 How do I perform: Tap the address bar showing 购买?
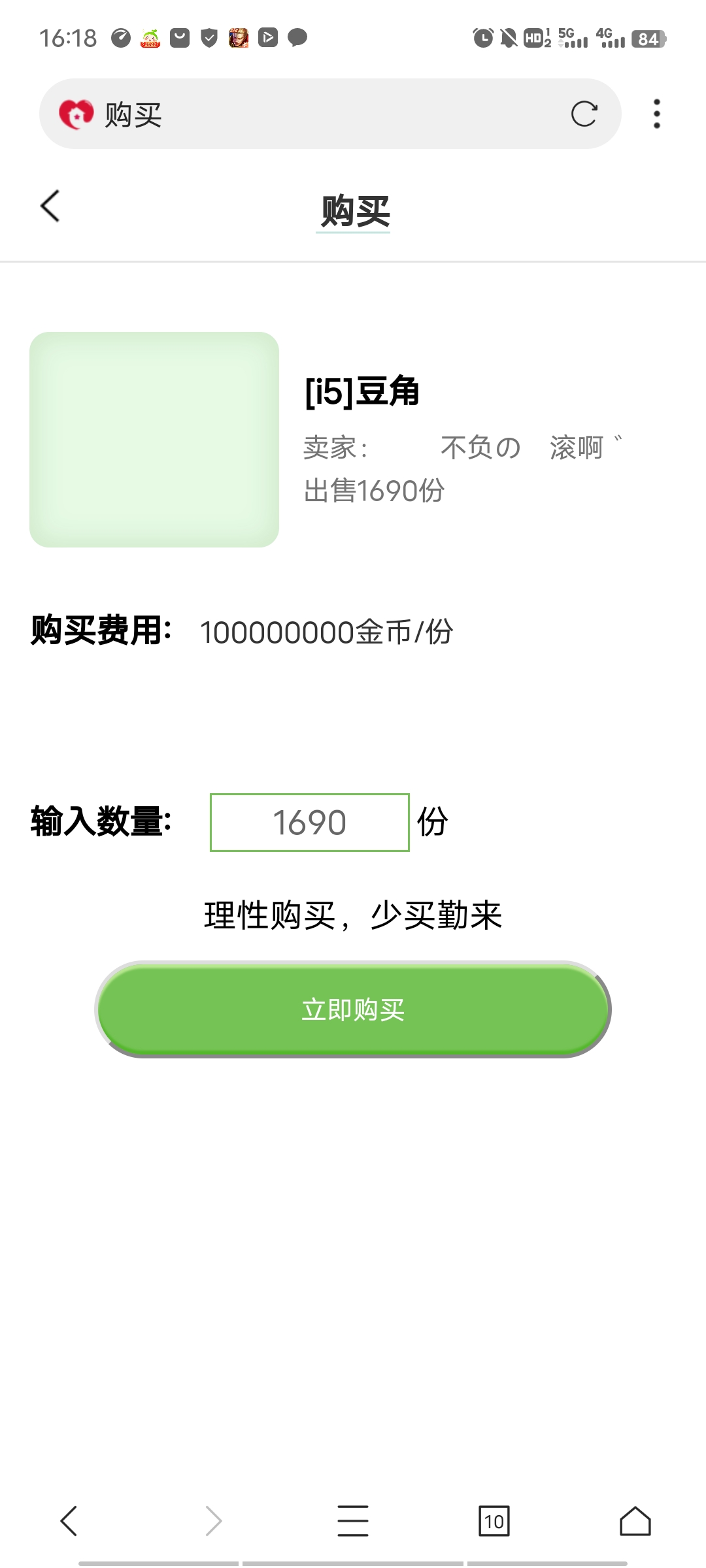(x=261, y=114)
